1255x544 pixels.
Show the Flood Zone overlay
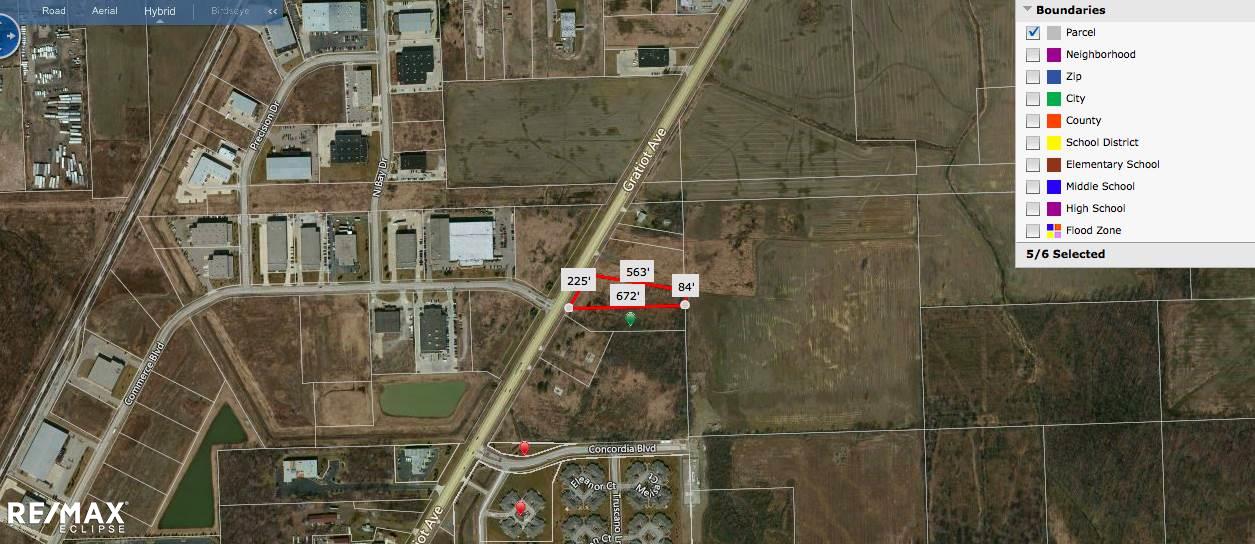1033,231
